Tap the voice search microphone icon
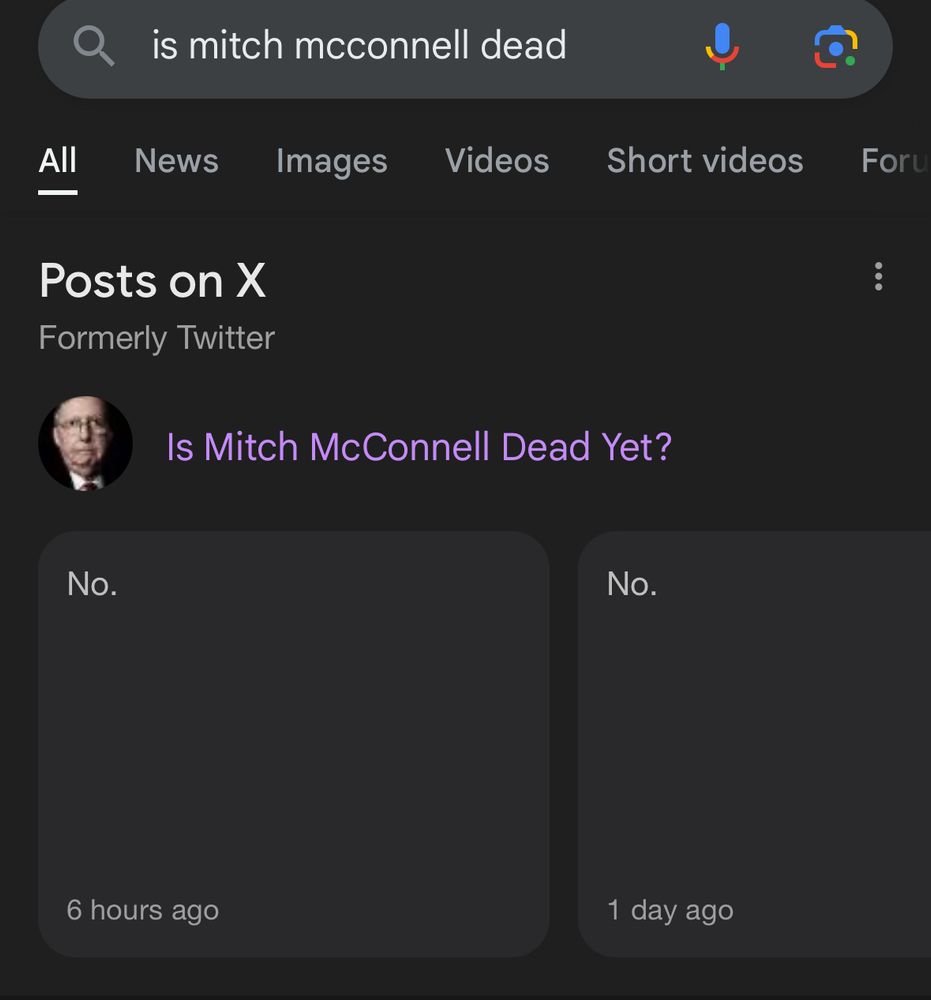Image resolution: width=931 pixels, height=1000 pixels. coord(722,46)
